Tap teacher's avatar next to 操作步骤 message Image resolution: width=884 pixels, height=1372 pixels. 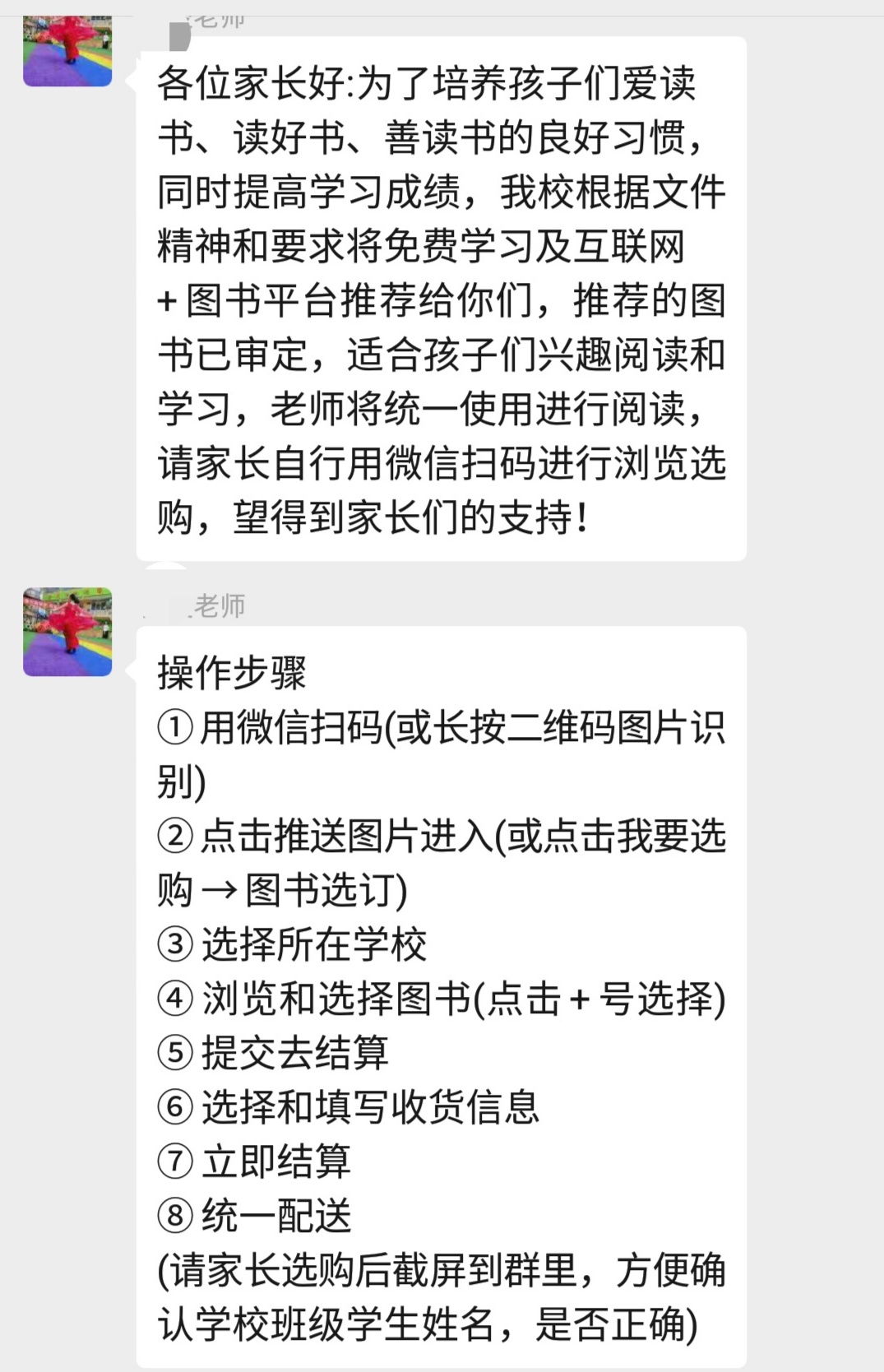coord(67,632)
